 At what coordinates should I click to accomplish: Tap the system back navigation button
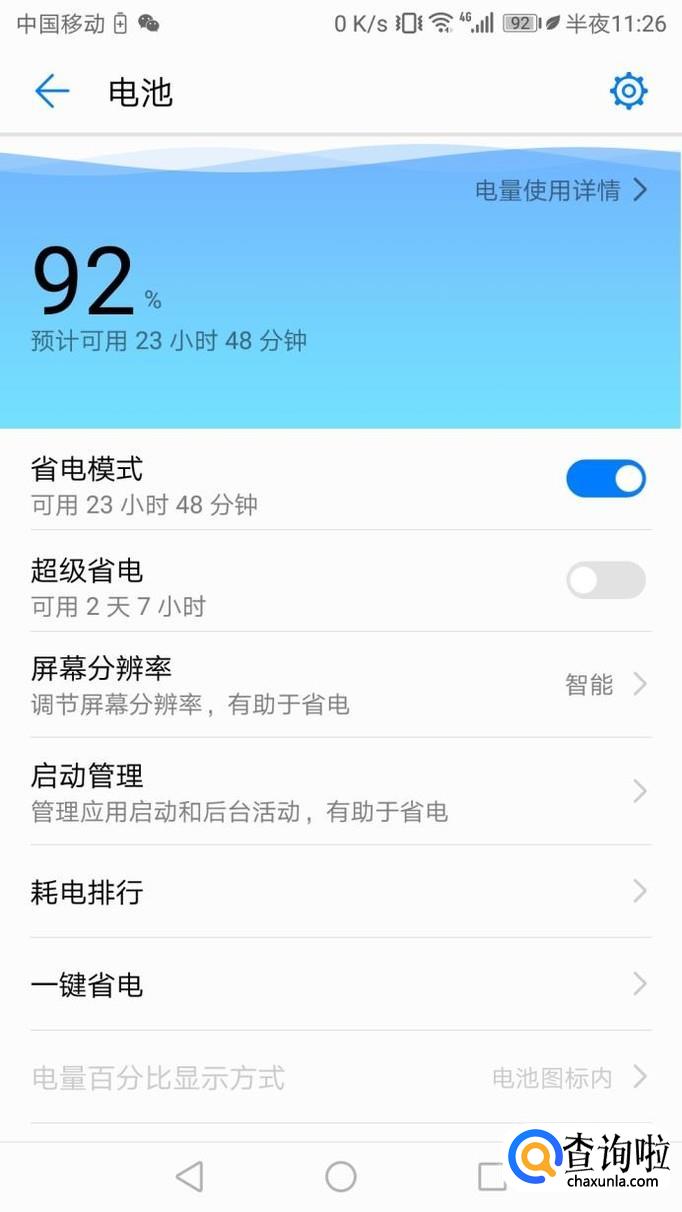(189, 1177)
